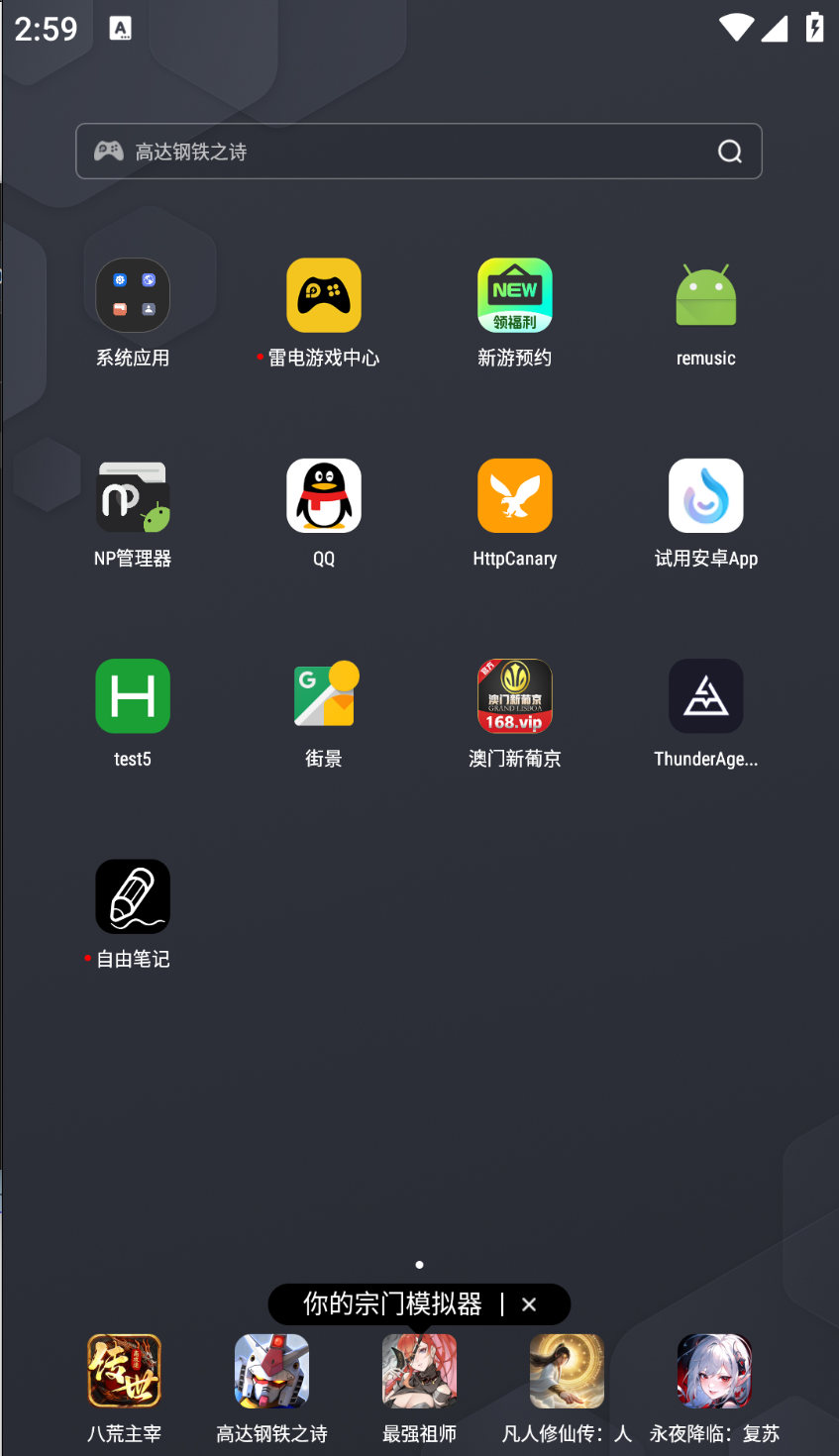This screenshot has width=839, height=1456.
Task: Tap the magnifier search icon
Action: click(730, 152)
